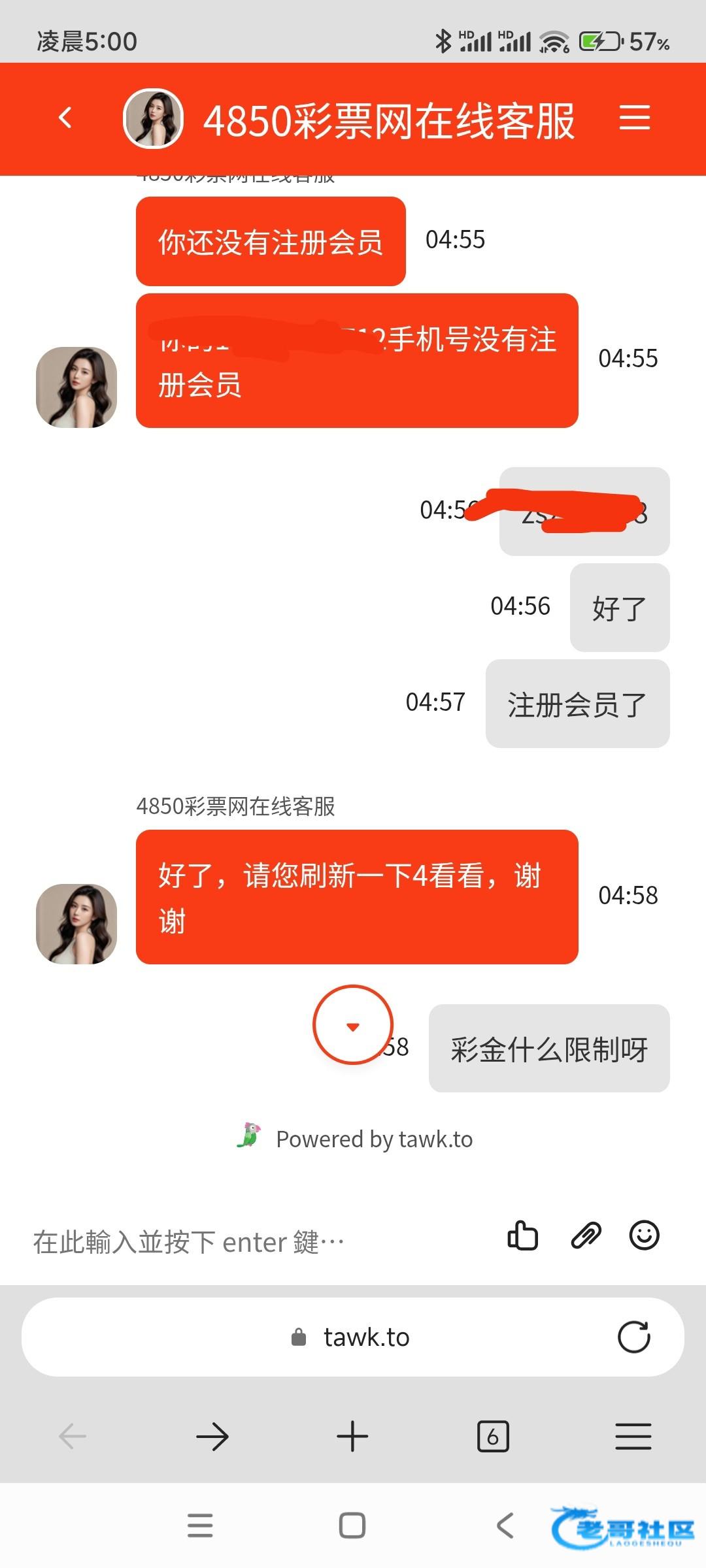706x1568 pixels.
Task: Show recent apps from the navigation bar
Action: point(200,1526)
